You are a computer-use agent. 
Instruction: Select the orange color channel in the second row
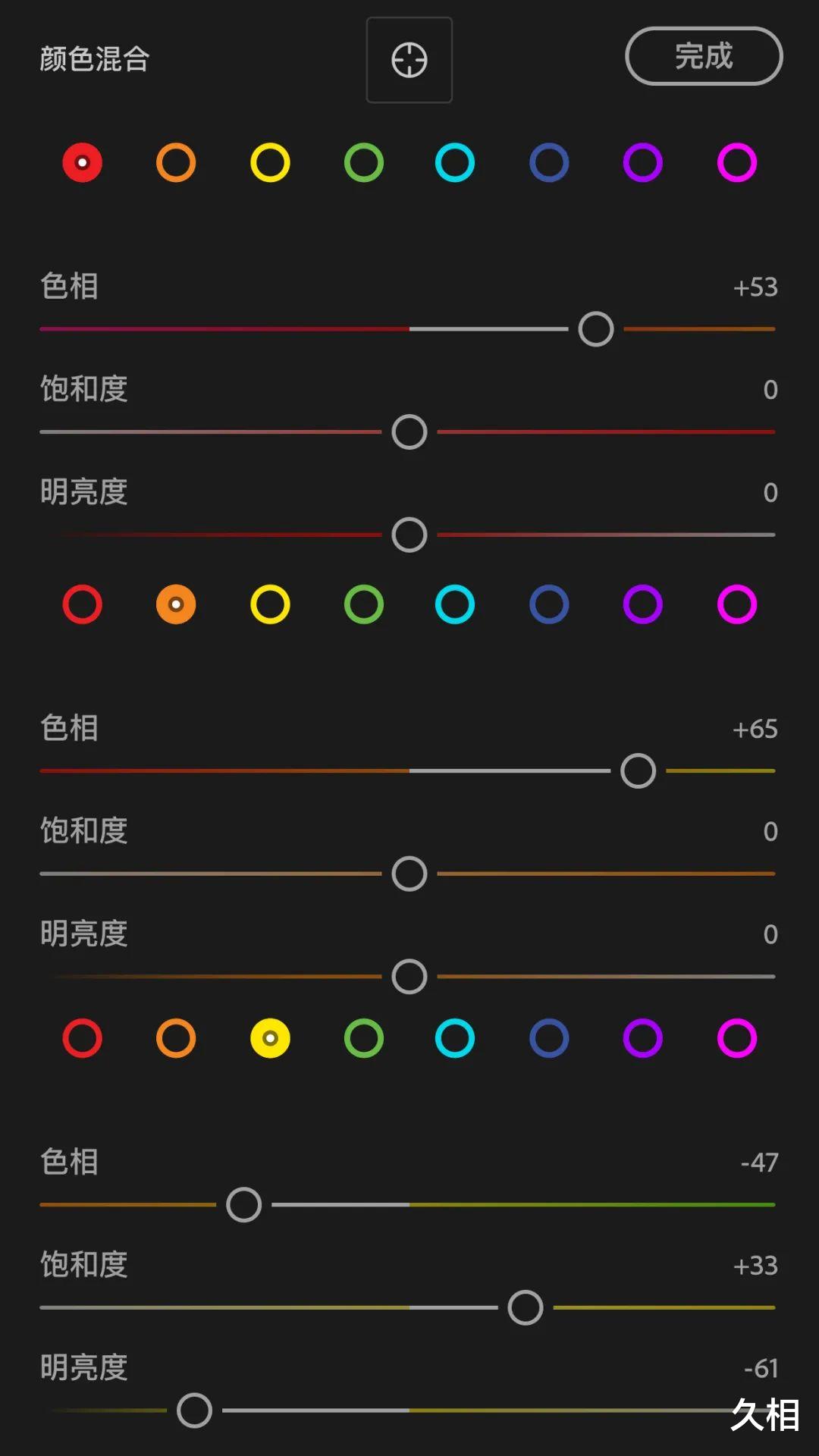pos(176,604)
